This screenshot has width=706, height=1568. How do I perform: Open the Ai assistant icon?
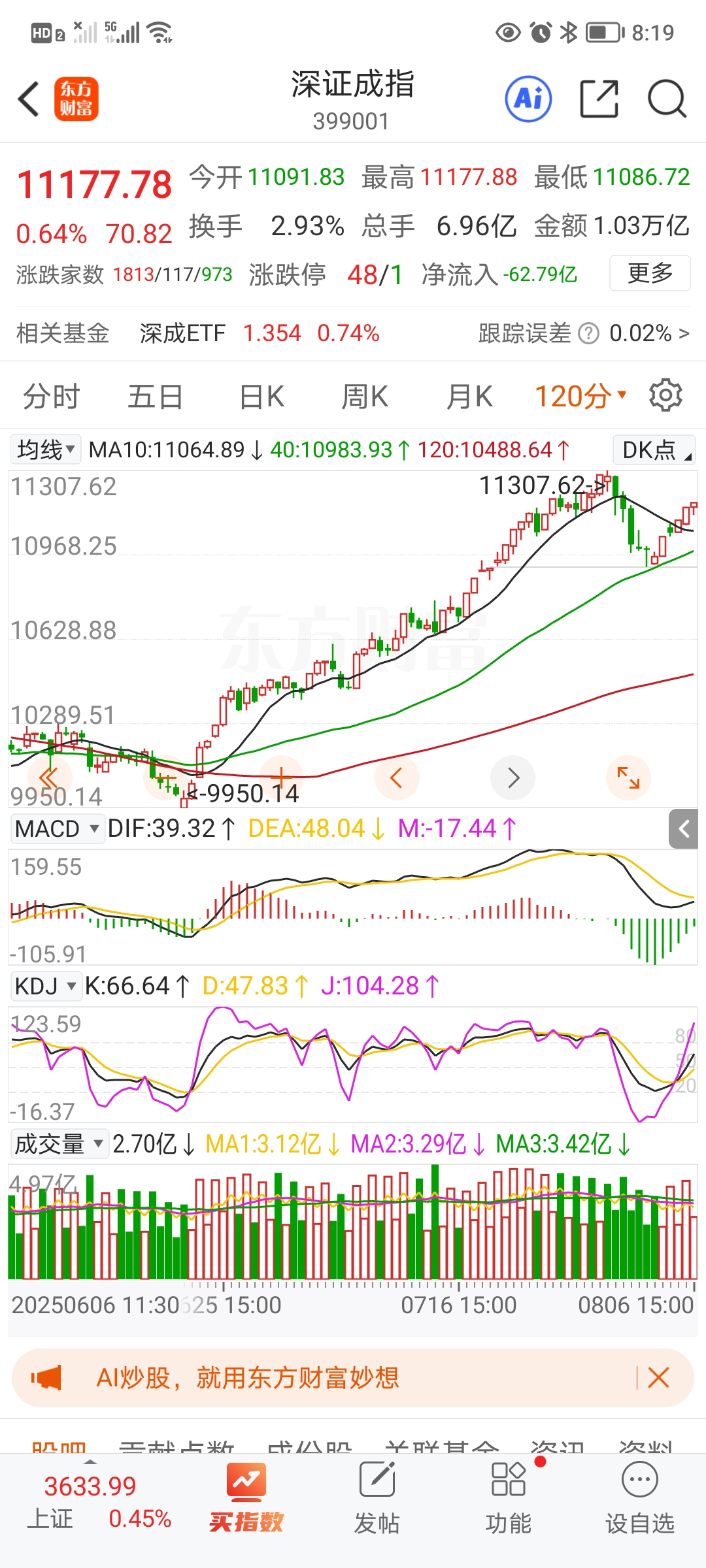point(528,99)
